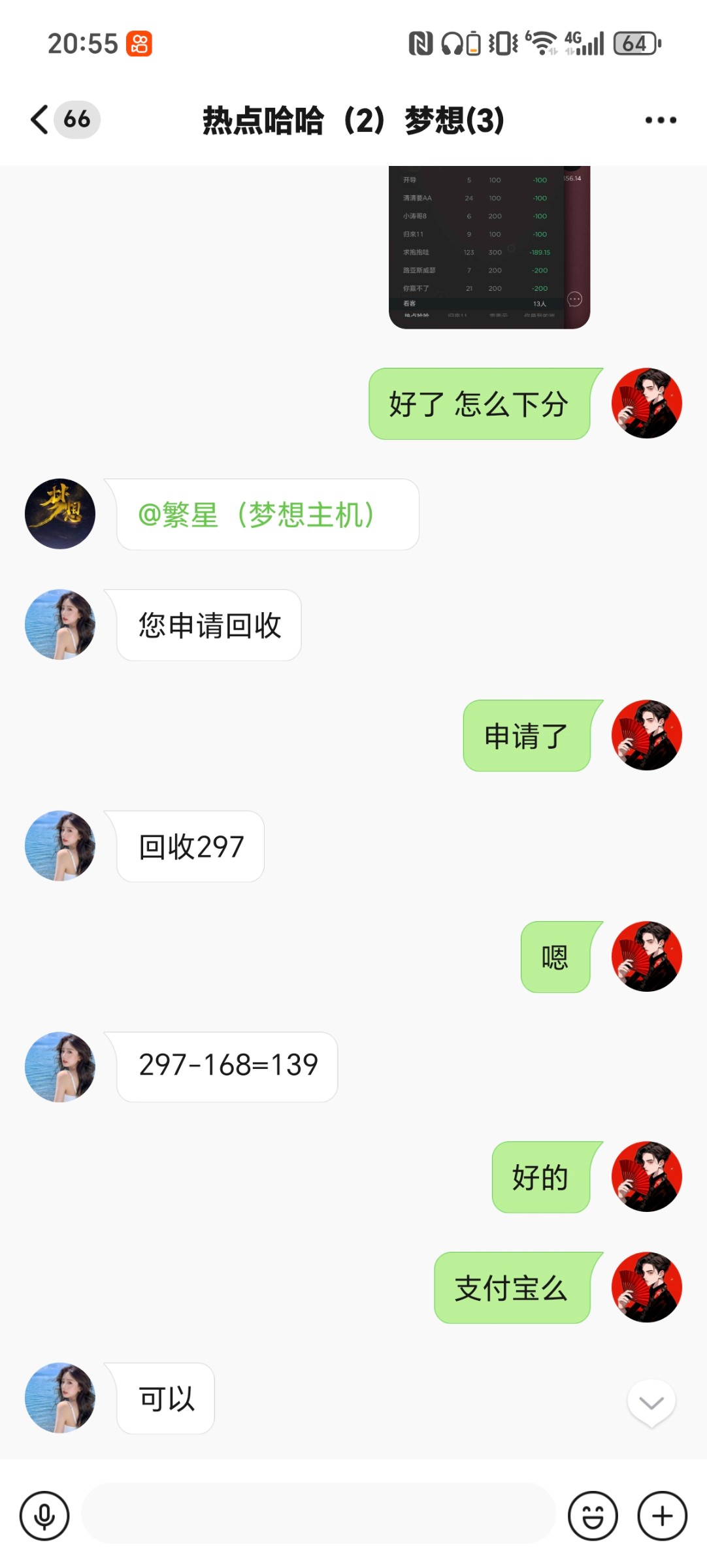The width and height of the screenshot is (707, 1568).
Task: Open the group chat overflow menu
Action: coord(660,120)
